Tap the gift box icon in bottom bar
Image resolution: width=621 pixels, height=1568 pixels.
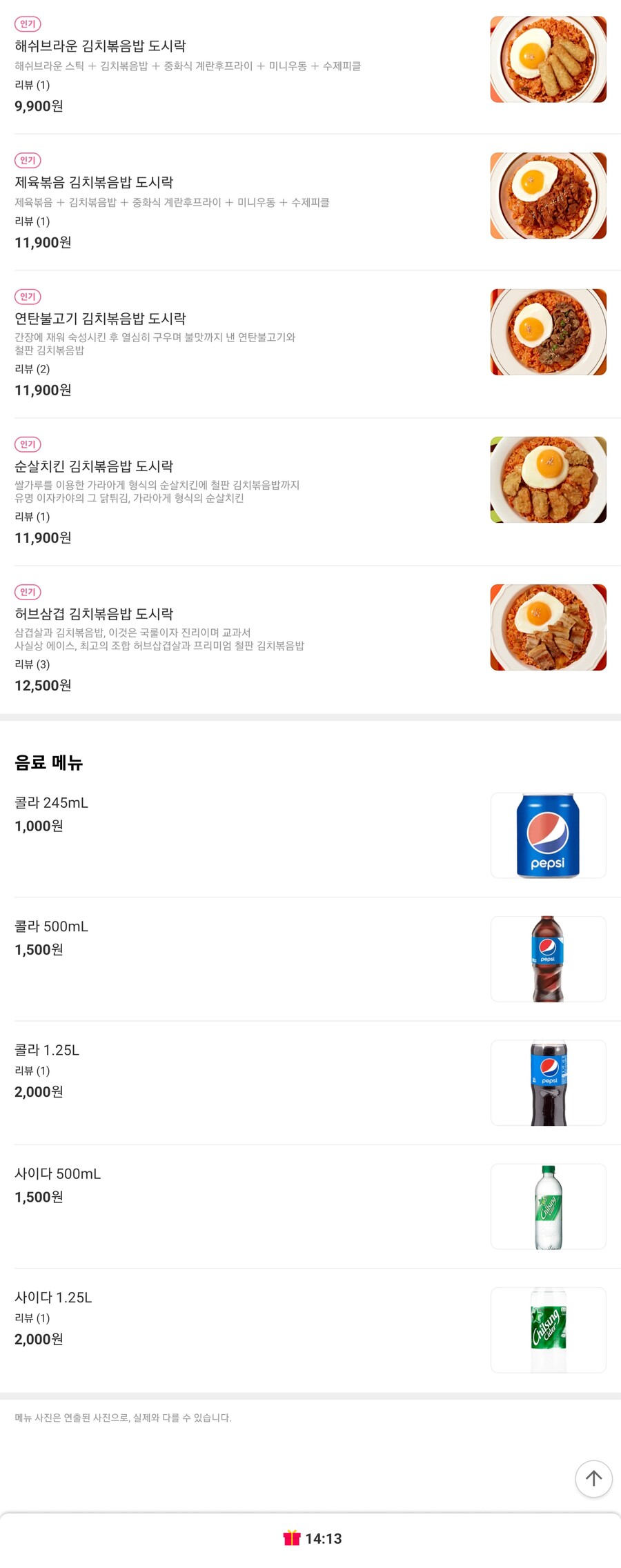pyautogui.click(x=291, y=1538)
